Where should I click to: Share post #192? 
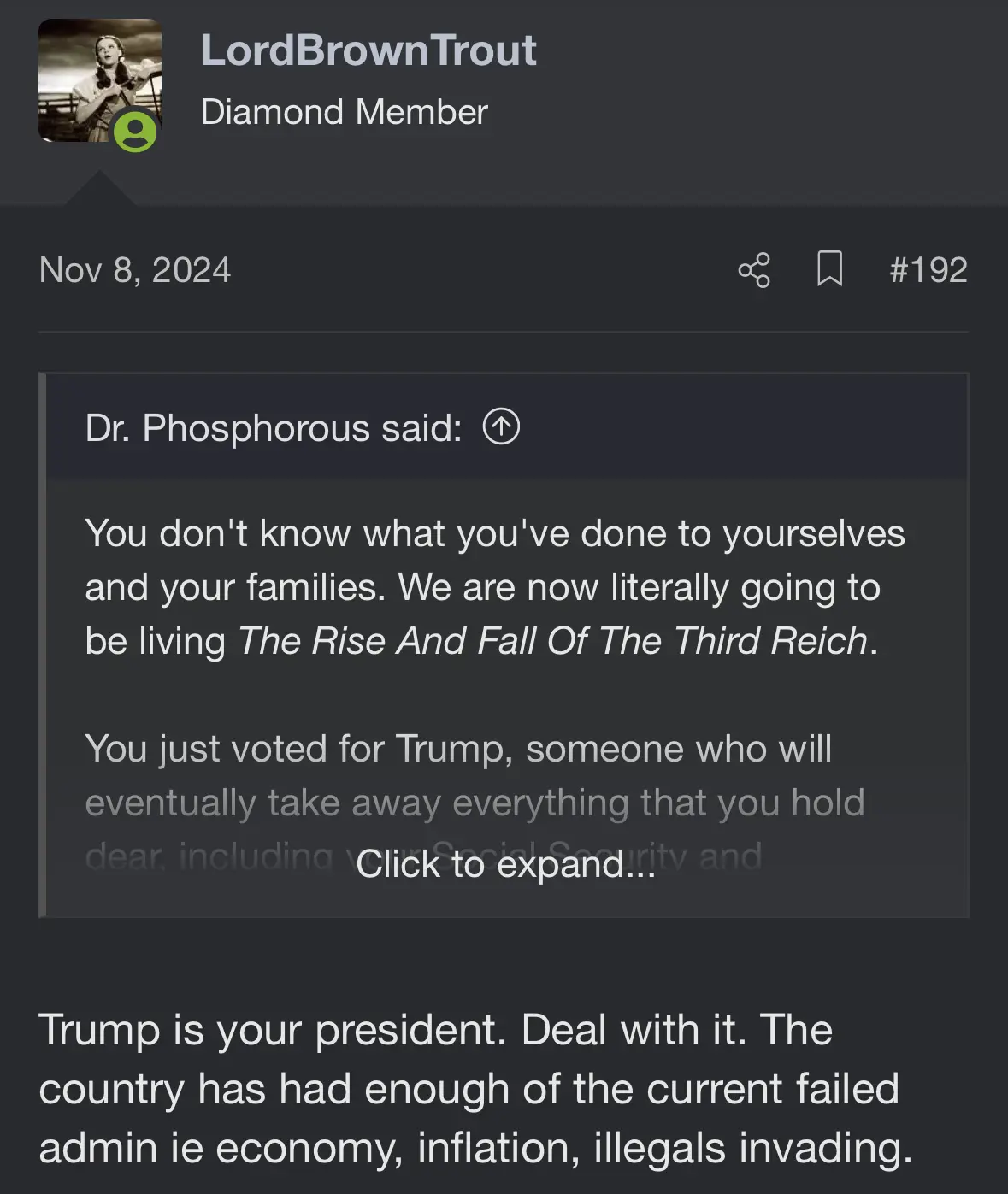tap(754, 270)
